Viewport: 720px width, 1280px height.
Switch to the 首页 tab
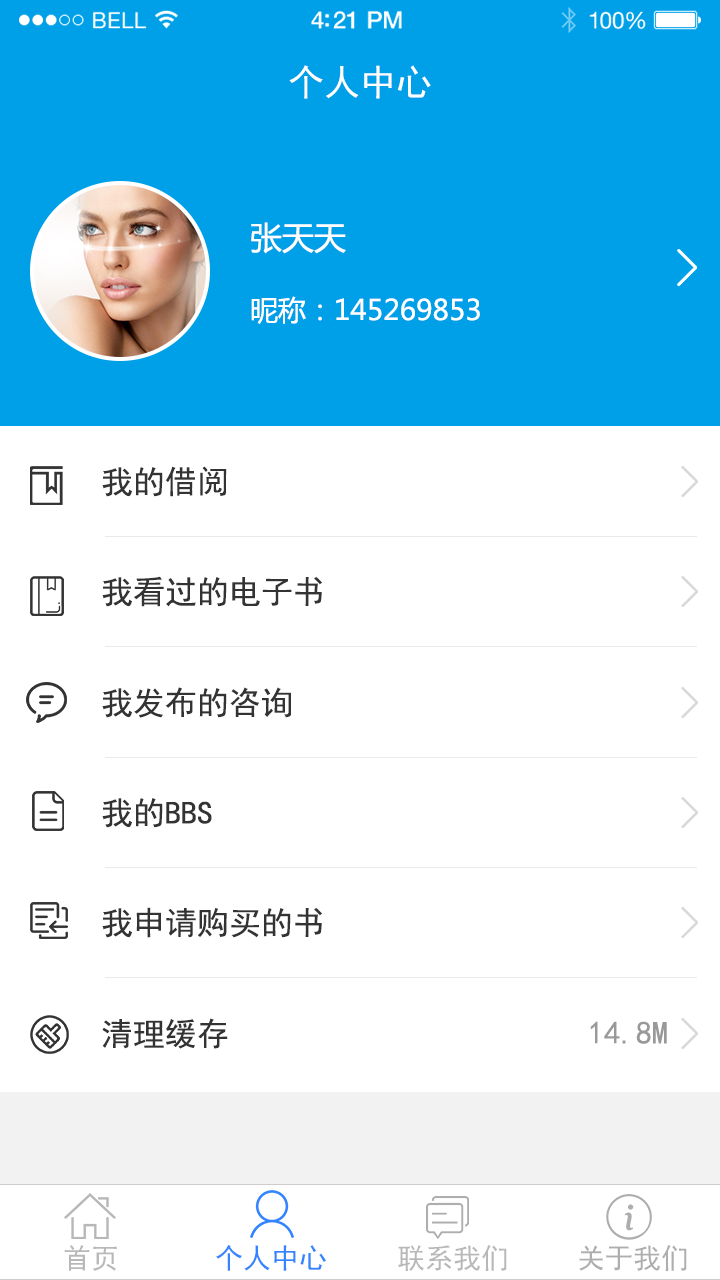point(90,1232)
